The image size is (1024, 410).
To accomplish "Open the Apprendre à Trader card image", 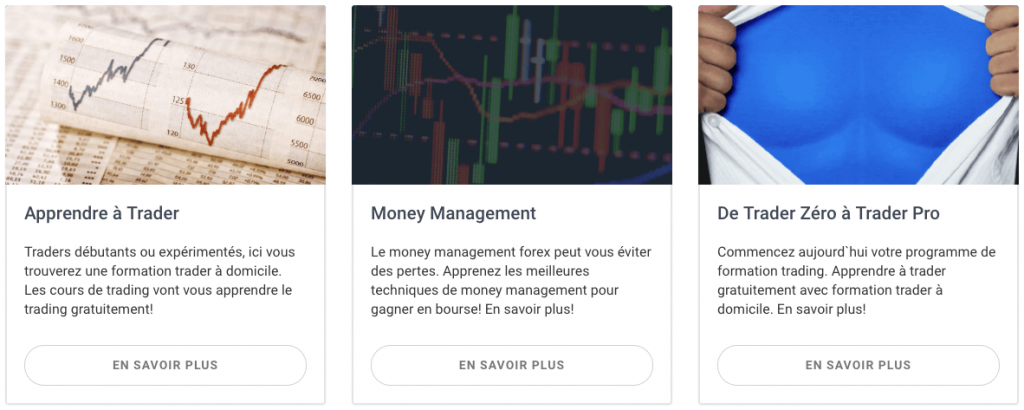I will coord(165,95).
